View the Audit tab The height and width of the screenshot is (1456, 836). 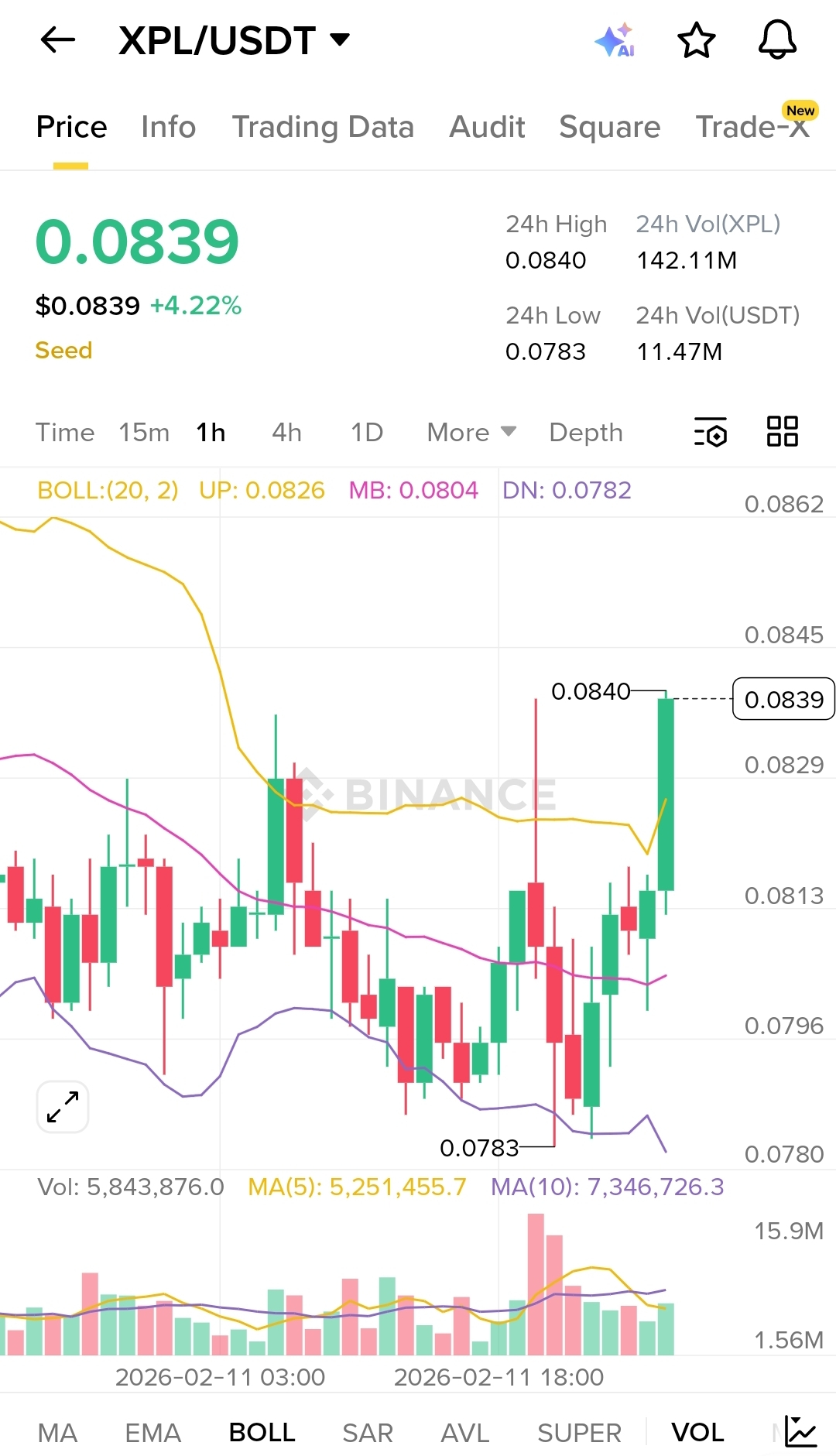[x=487, y=127]
